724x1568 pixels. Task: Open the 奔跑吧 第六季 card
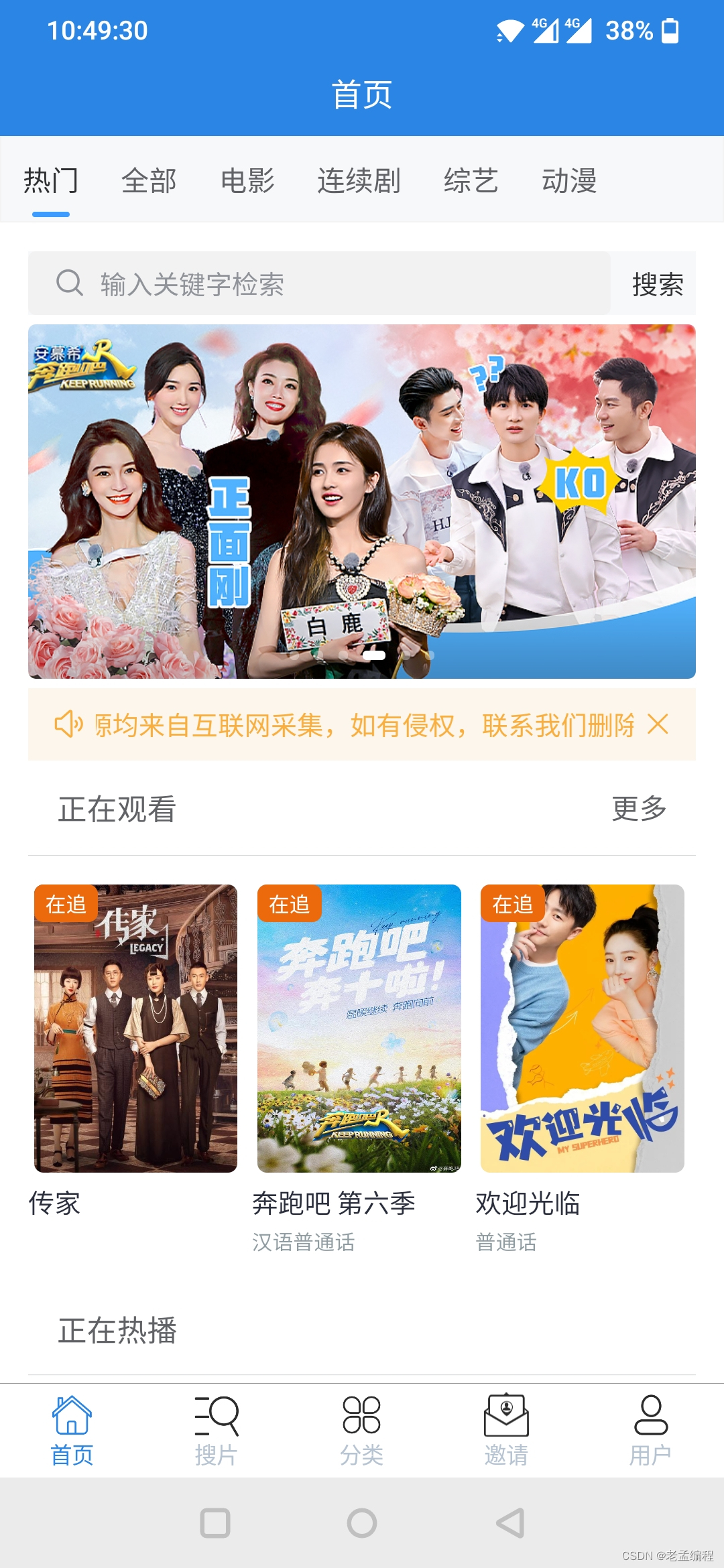359,1029
